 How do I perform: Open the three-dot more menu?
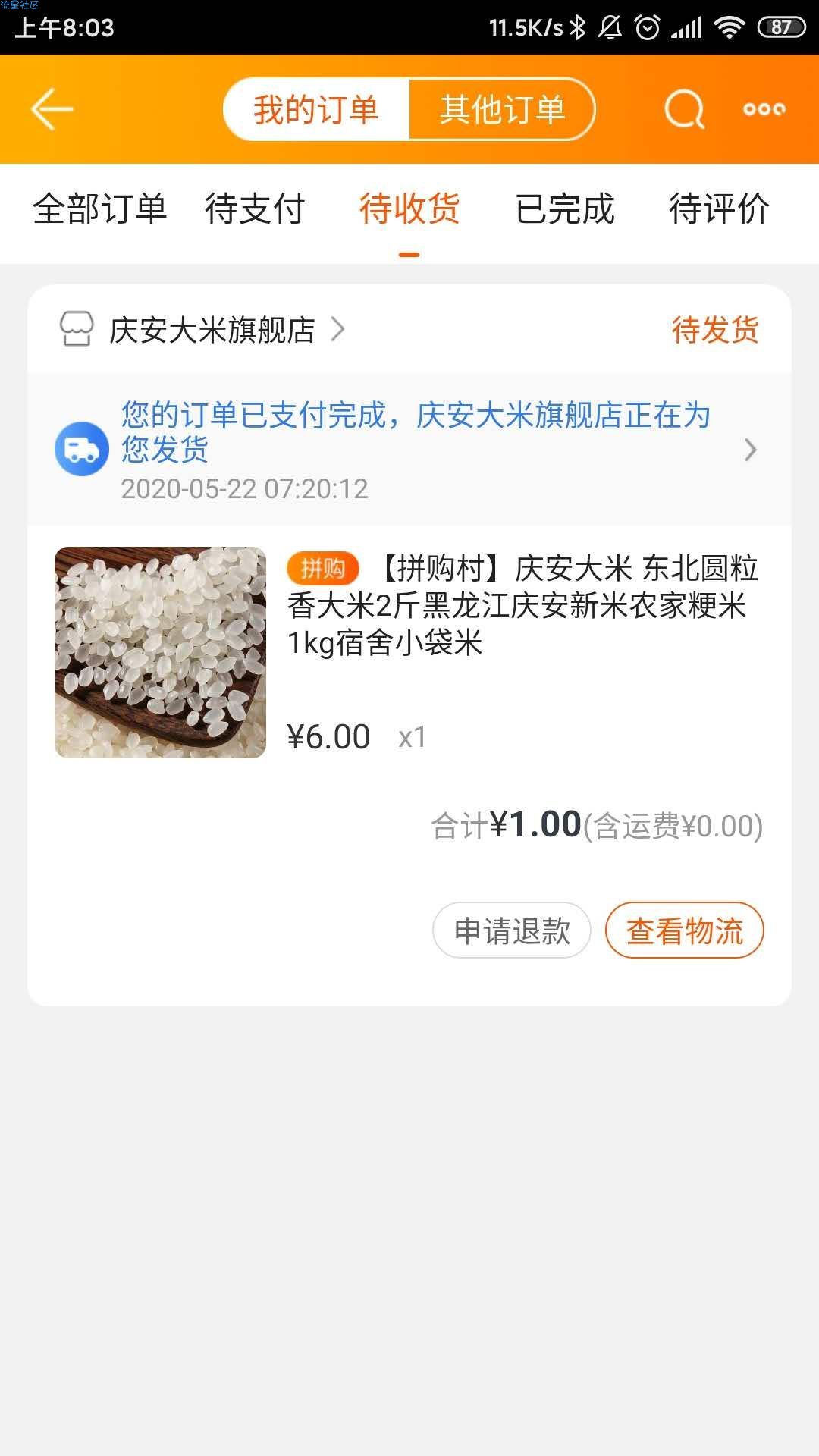pos(764,109)
